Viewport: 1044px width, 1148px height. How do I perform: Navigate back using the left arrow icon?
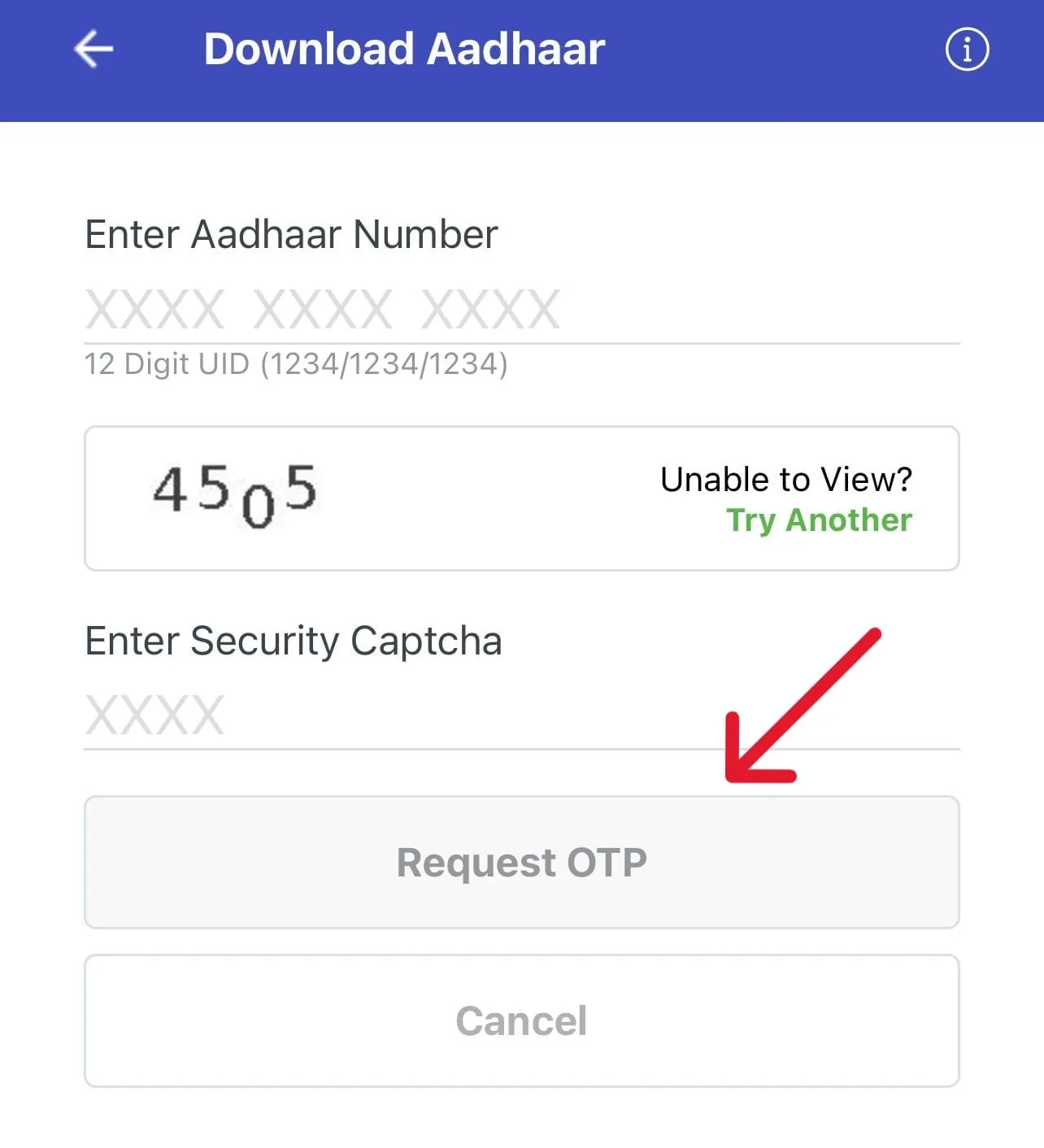[x=94, y=49]
